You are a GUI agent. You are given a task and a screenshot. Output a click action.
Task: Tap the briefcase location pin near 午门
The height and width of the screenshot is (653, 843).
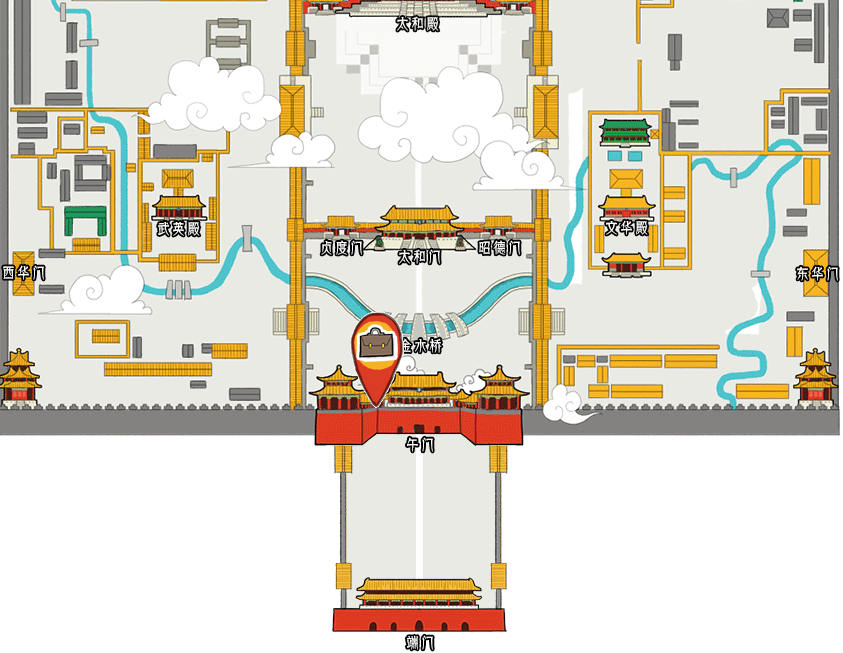point(376,347)
